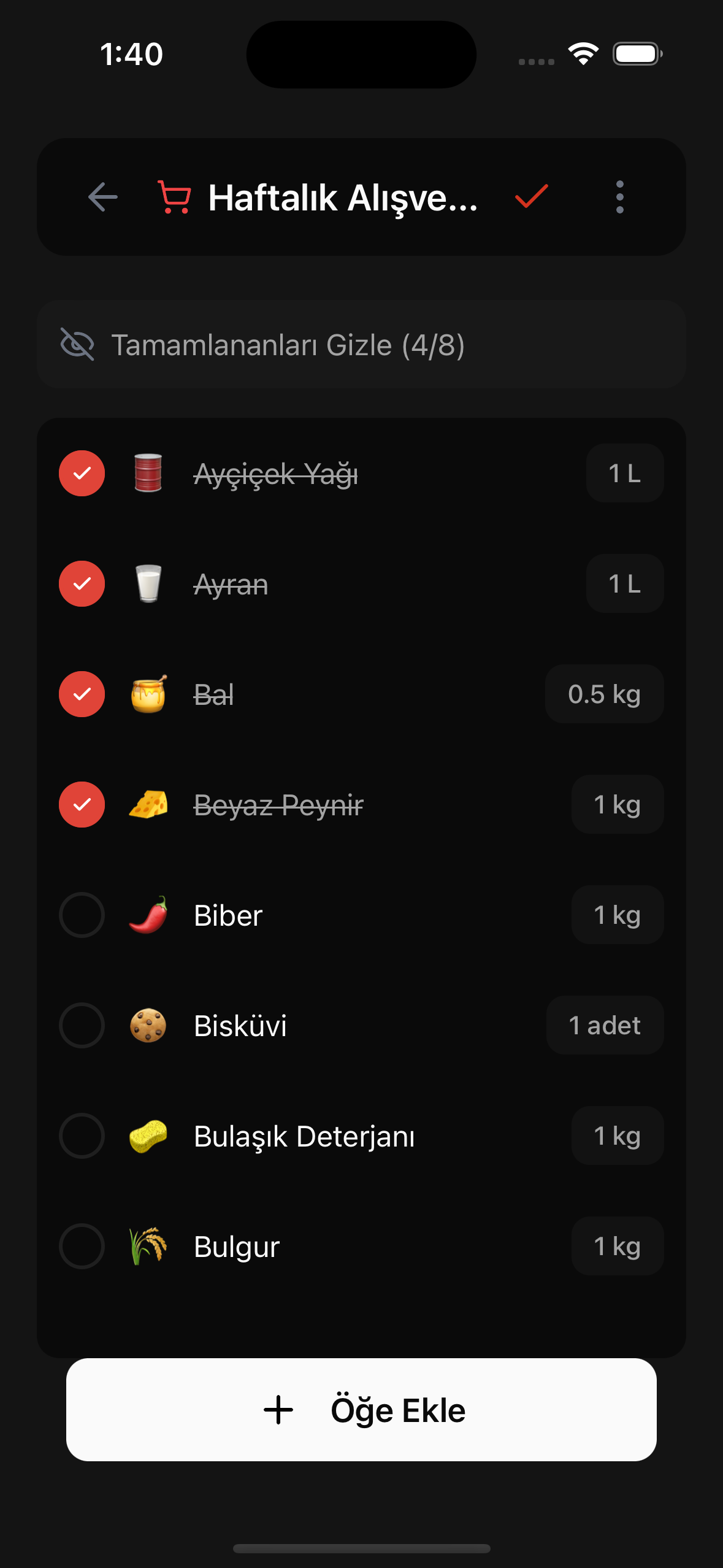The width and height of the screenshot is (723, 1568).
Task: Check the Bulgur checkbox
Action: pos(82,1247)
